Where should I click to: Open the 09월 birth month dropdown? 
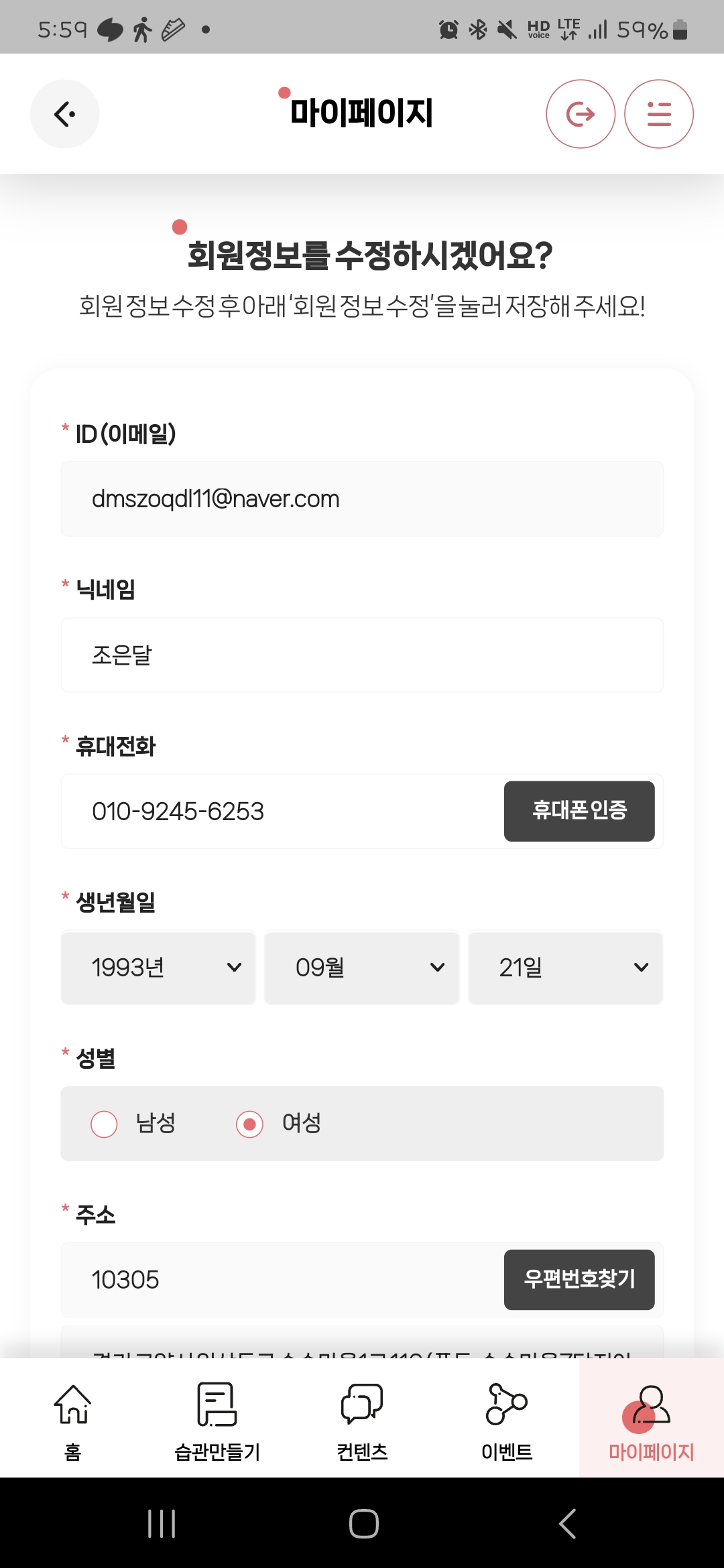(x=362, y=968)
